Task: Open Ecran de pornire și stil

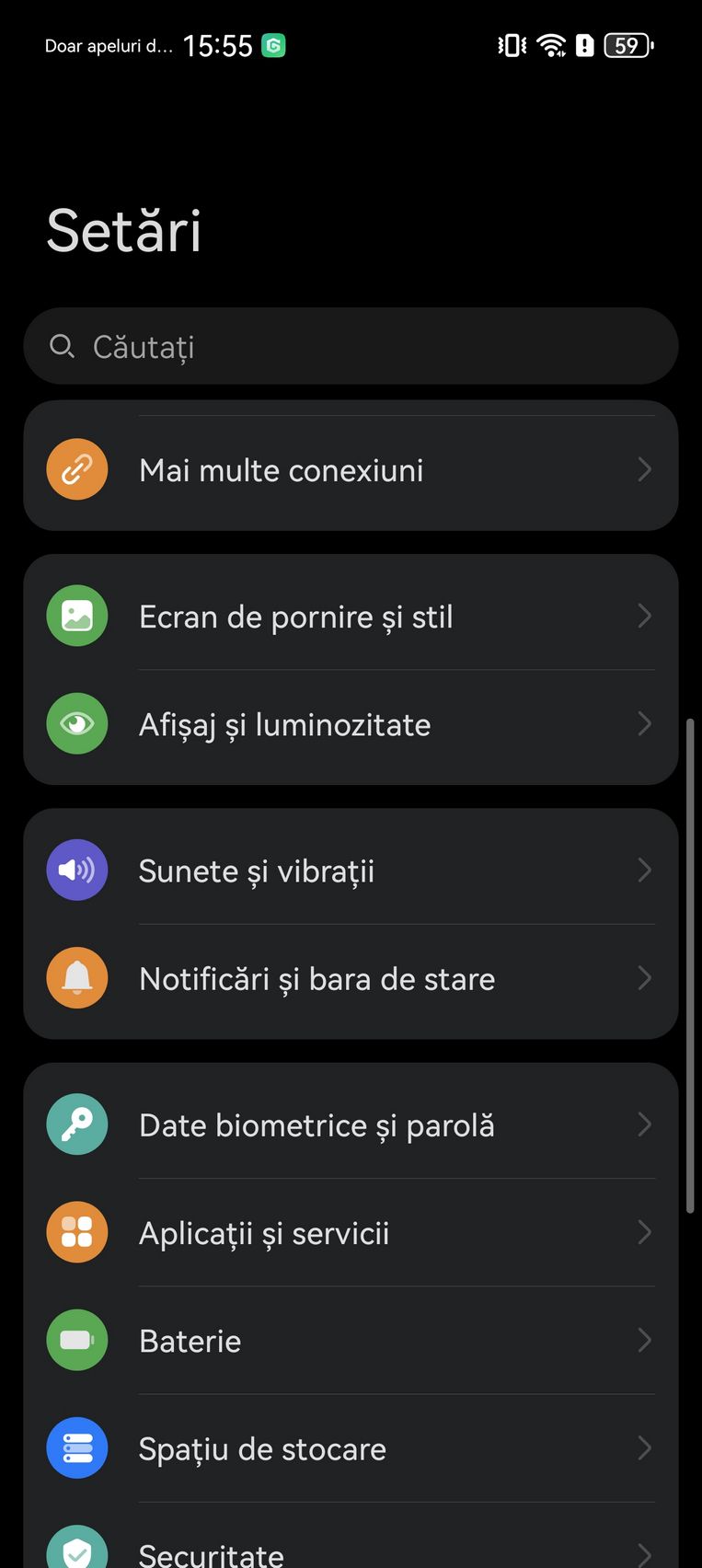Action: tap(351, 616)
